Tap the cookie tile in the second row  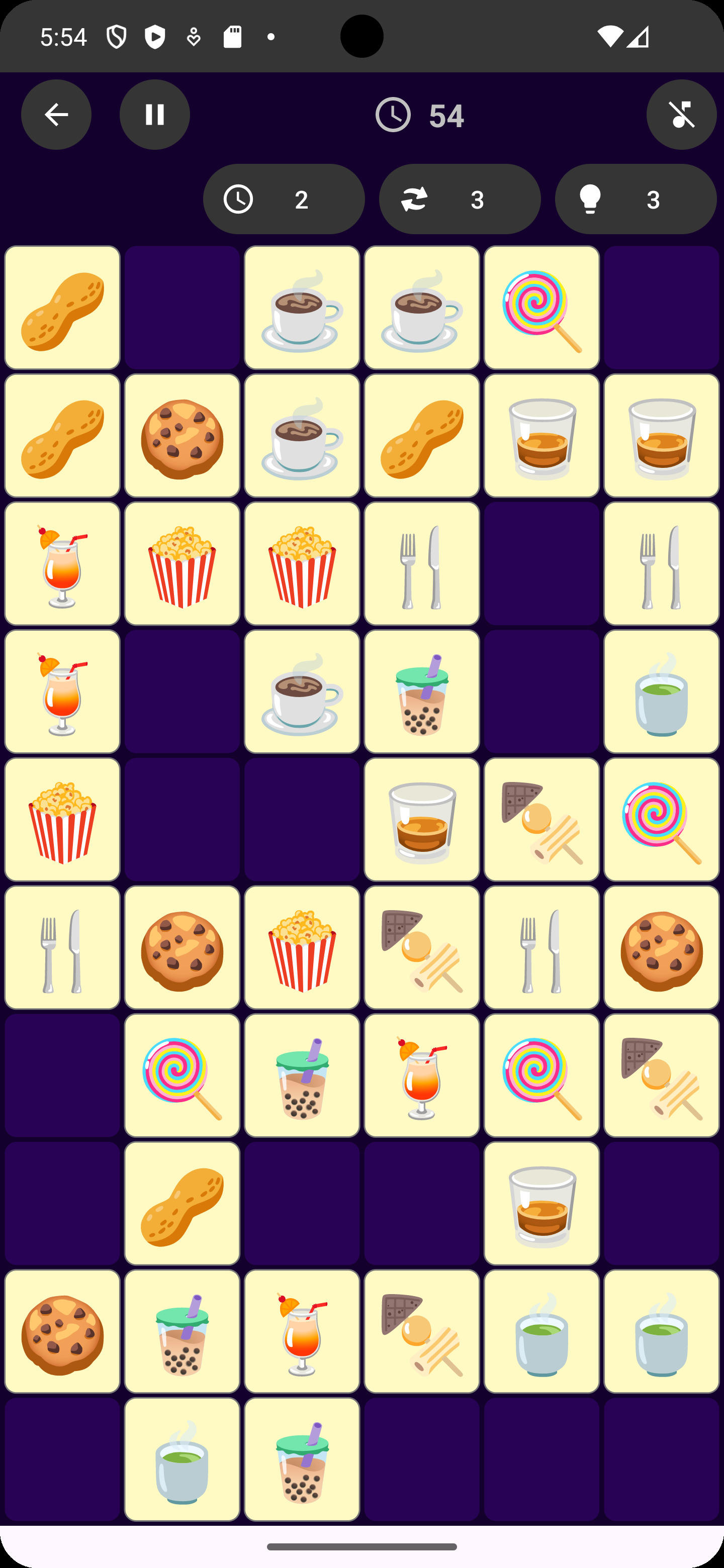point(181,435)
